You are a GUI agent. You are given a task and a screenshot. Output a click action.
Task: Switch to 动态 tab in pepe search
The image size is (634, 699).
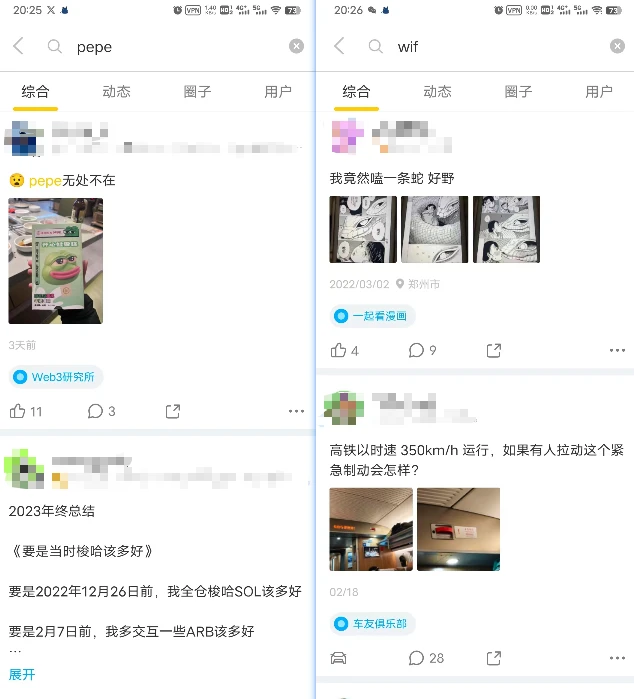tap(116, 91)
